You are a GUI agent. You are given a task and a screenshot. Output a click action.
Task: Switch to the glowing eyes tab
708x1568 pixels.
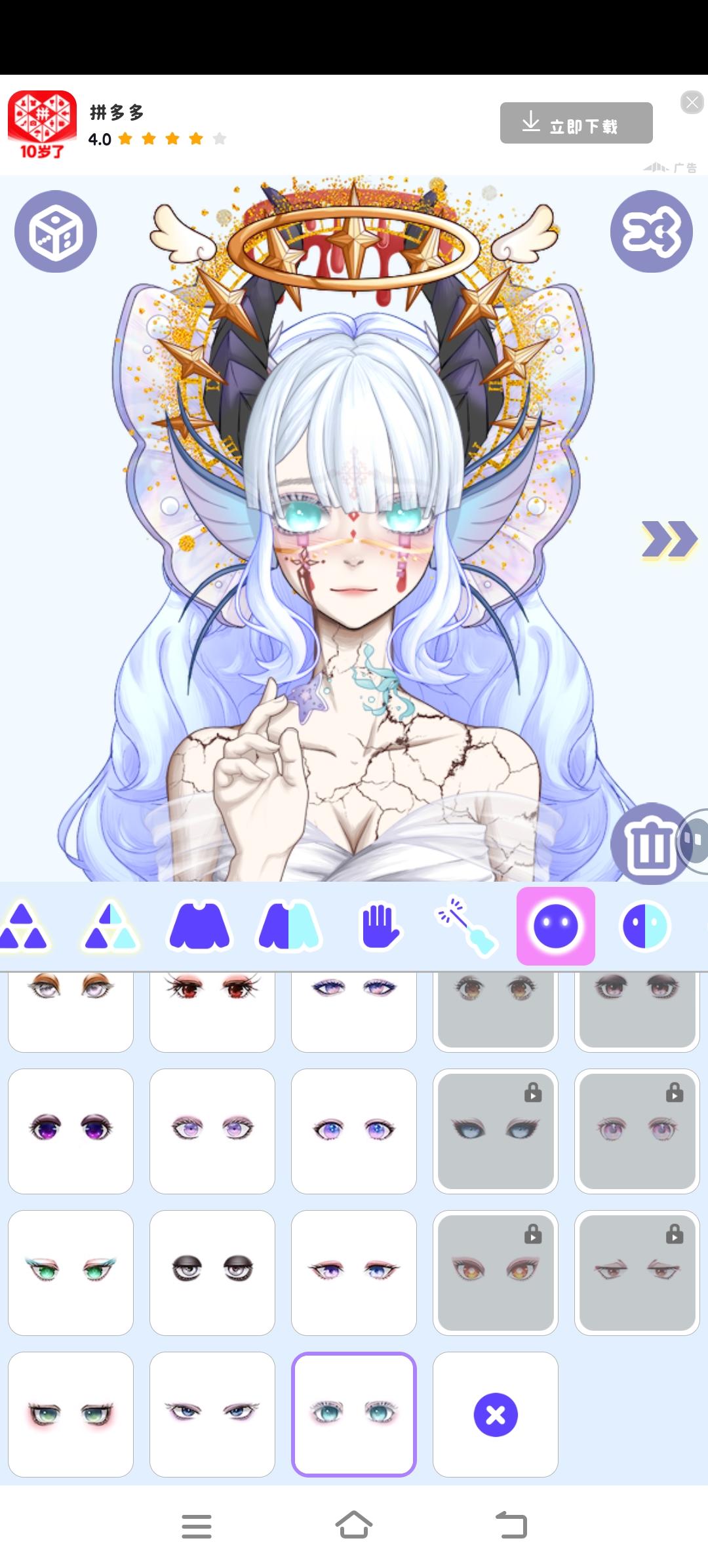[x=556, y=926]
